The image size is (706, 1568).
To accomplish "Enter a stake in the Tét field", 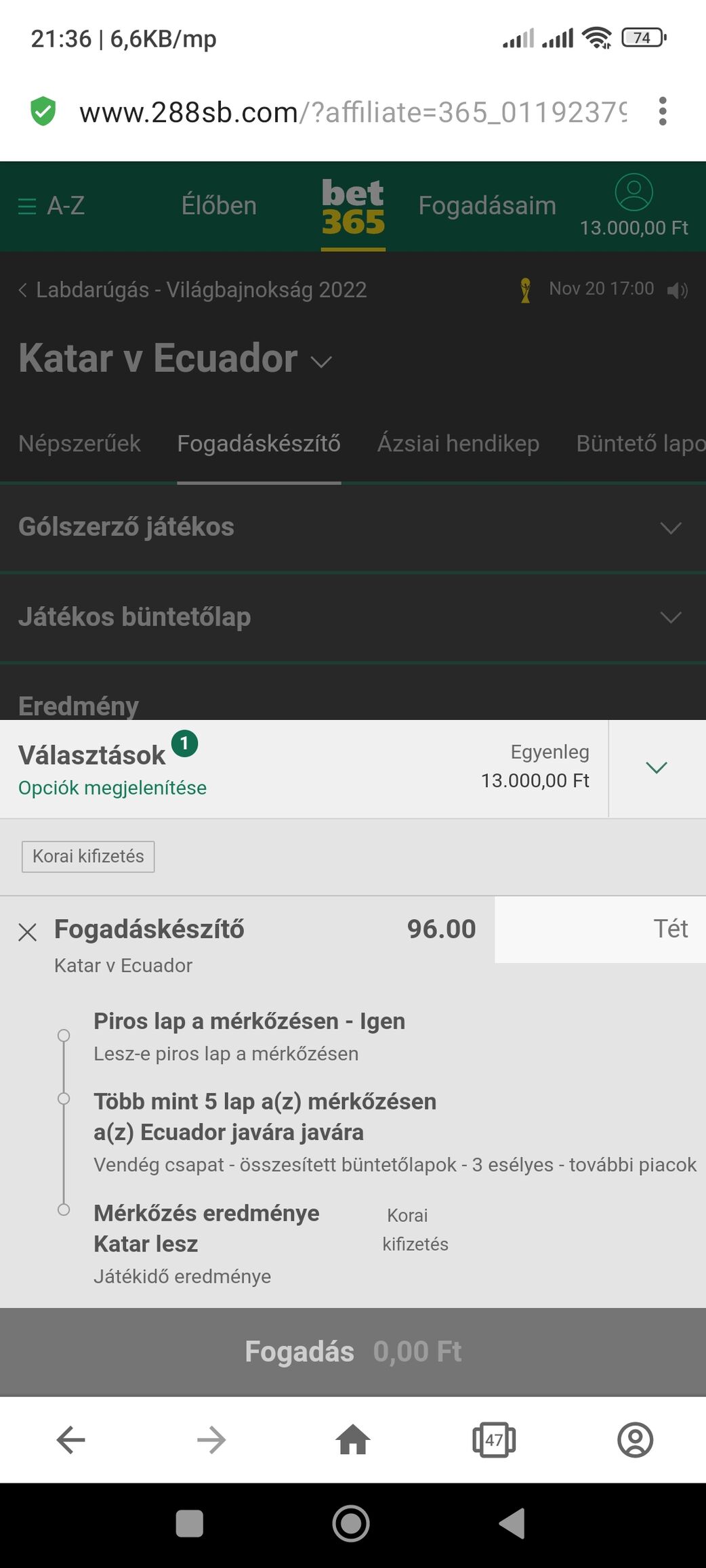I will (600, 929).
